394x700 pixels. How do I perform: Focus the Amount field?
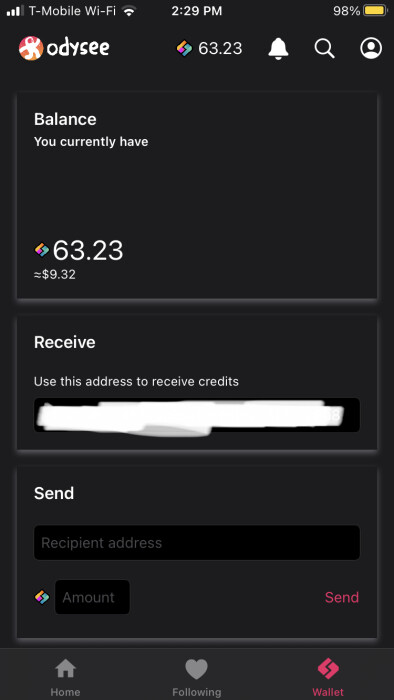point(92,597)
